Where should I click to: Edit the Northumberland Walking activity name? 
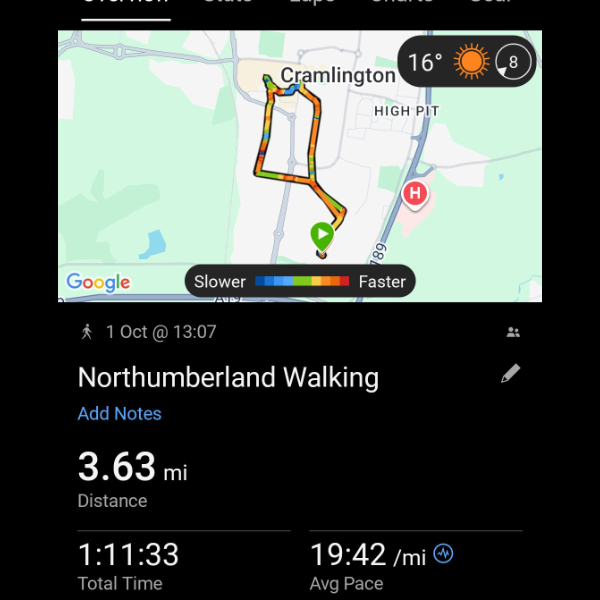coord(510,374)
